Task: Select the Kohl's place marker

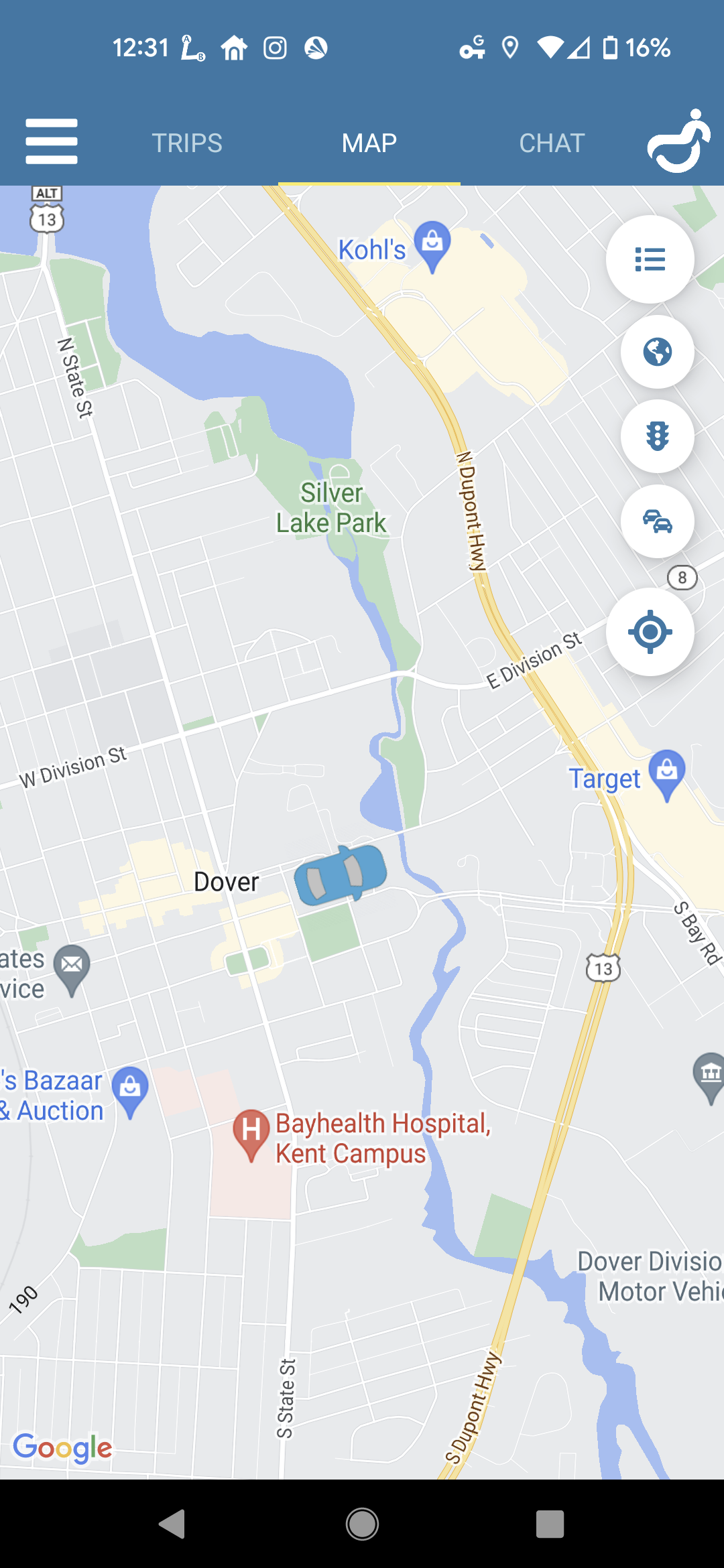Action: (x=432, y=245)
